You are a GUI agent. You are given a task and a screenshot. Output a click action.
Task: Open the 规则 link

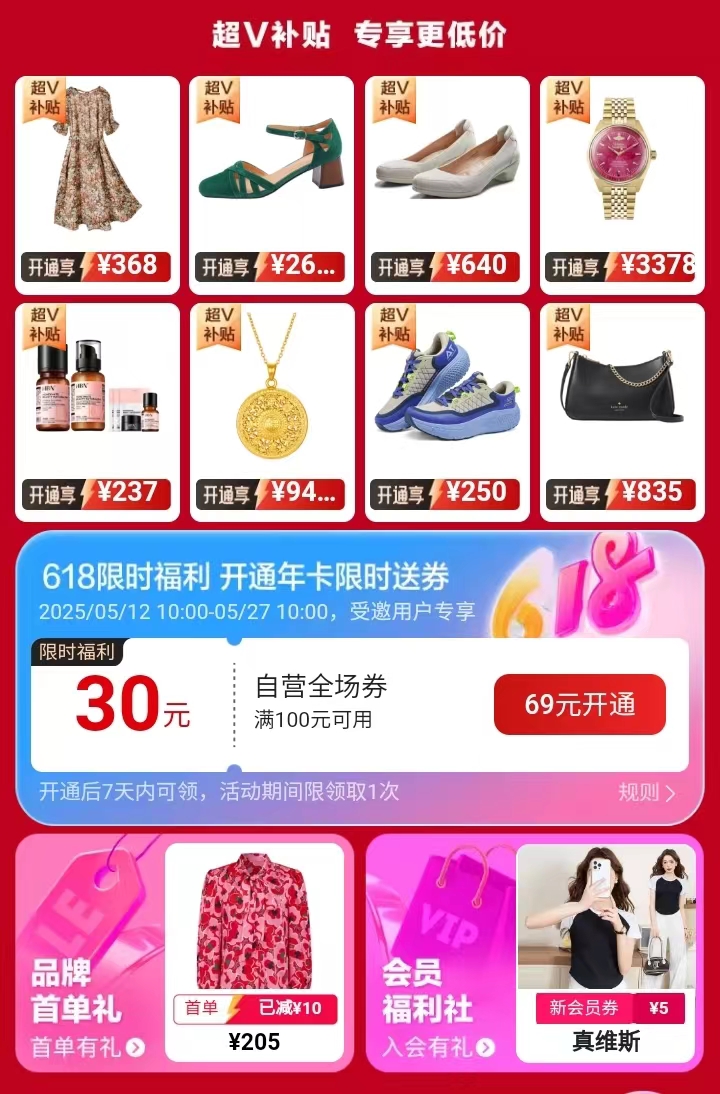[x=646, y=793]
